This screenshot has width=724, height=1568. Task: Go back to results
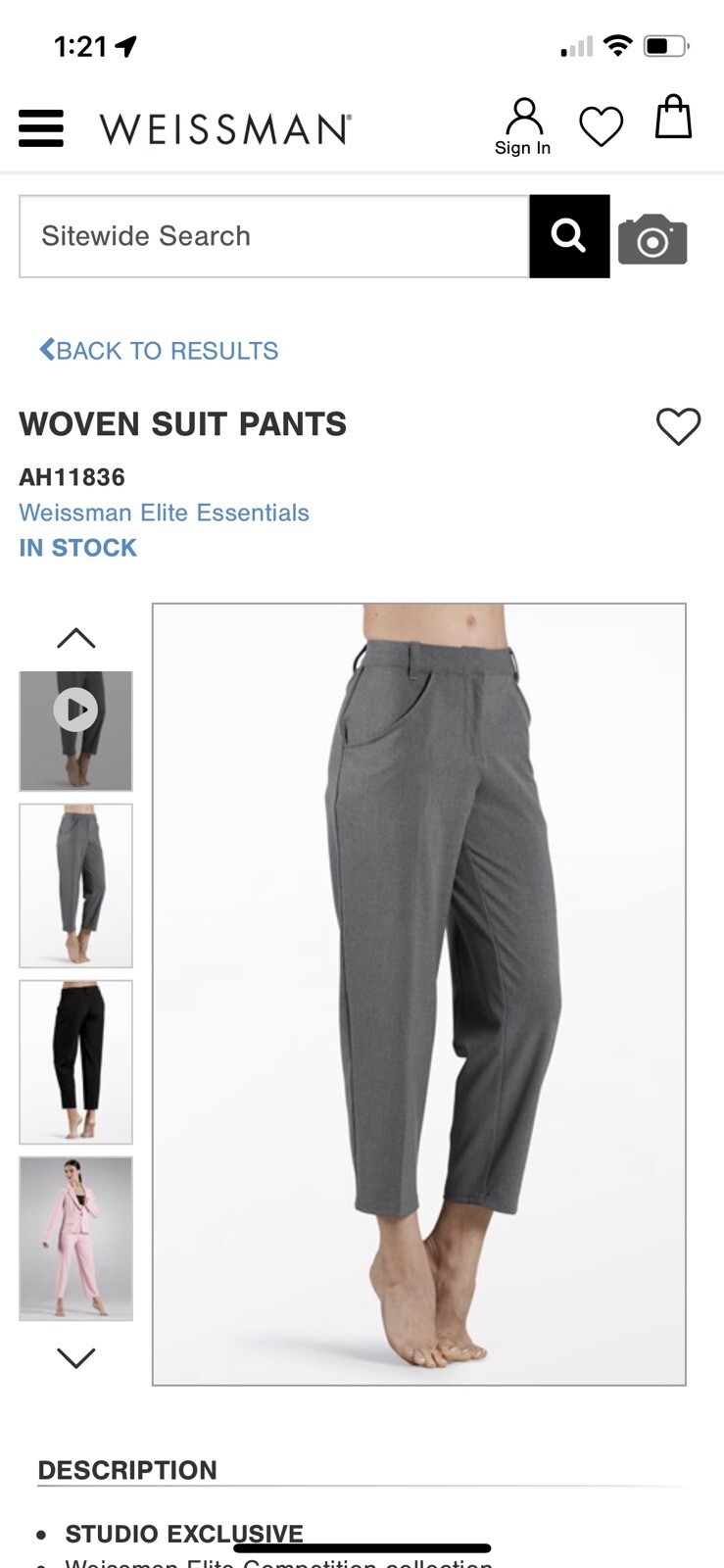(x=159, y=350)
